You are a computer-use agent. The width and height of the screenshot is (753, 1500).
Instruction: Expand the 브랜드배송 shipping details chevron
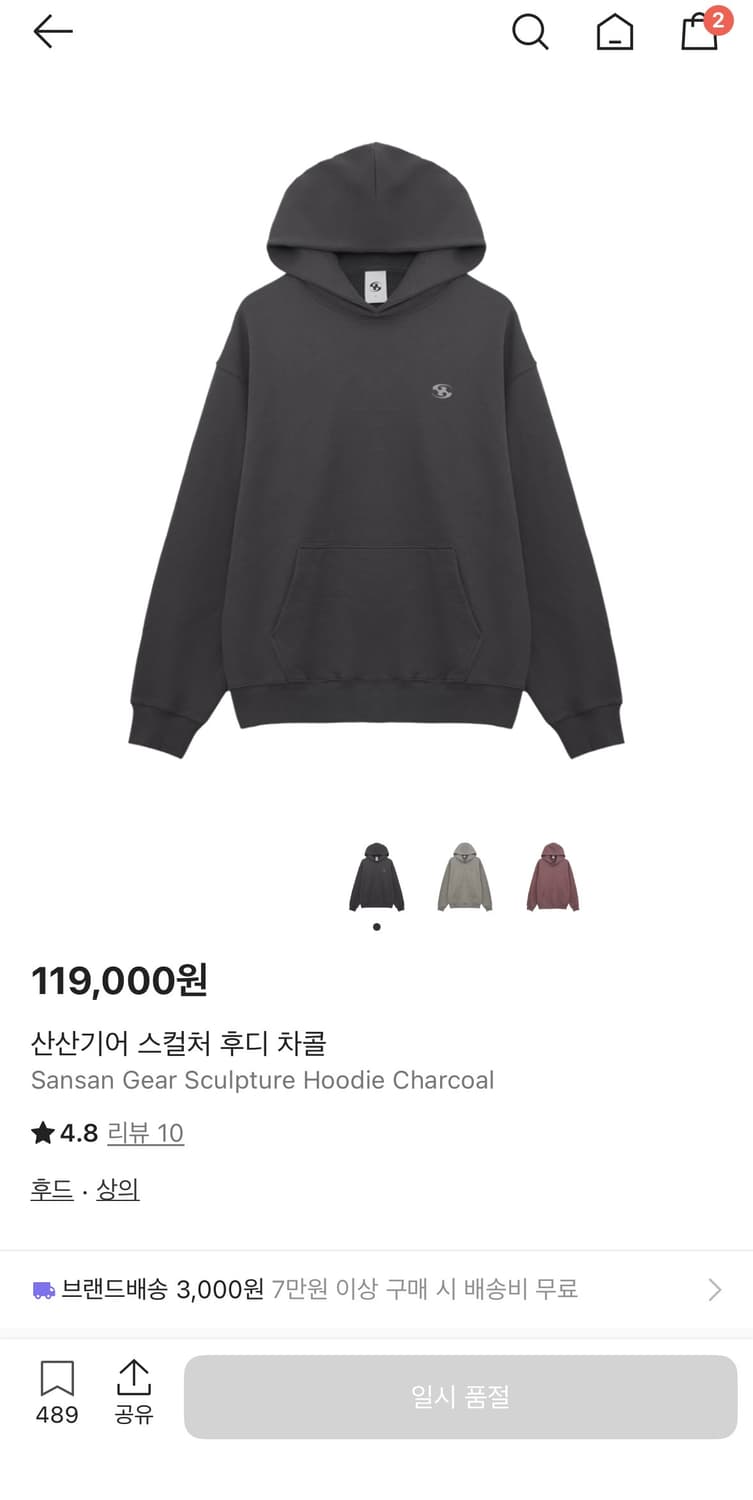713,1290
